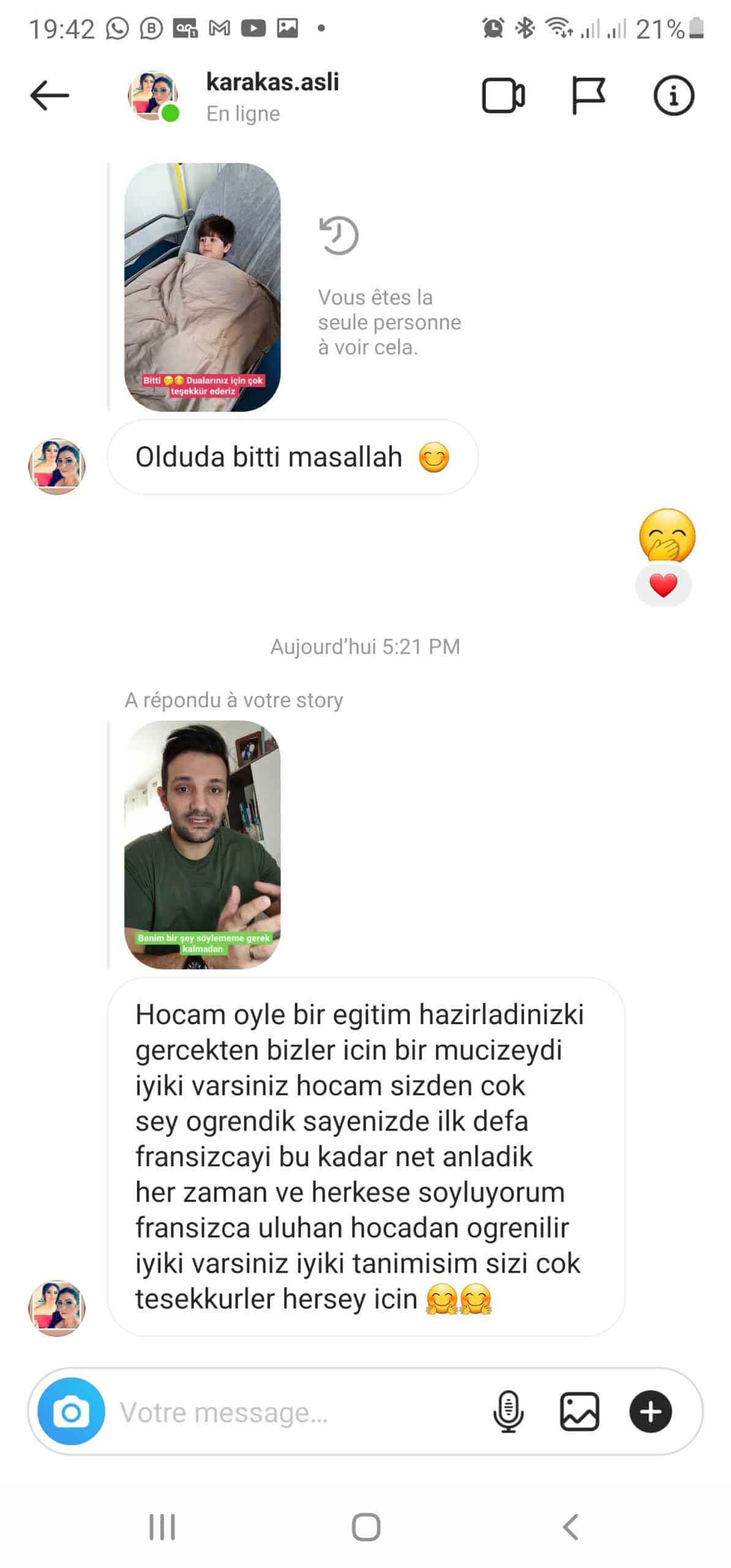Open the story with the green caption

(x=202, y=844)
